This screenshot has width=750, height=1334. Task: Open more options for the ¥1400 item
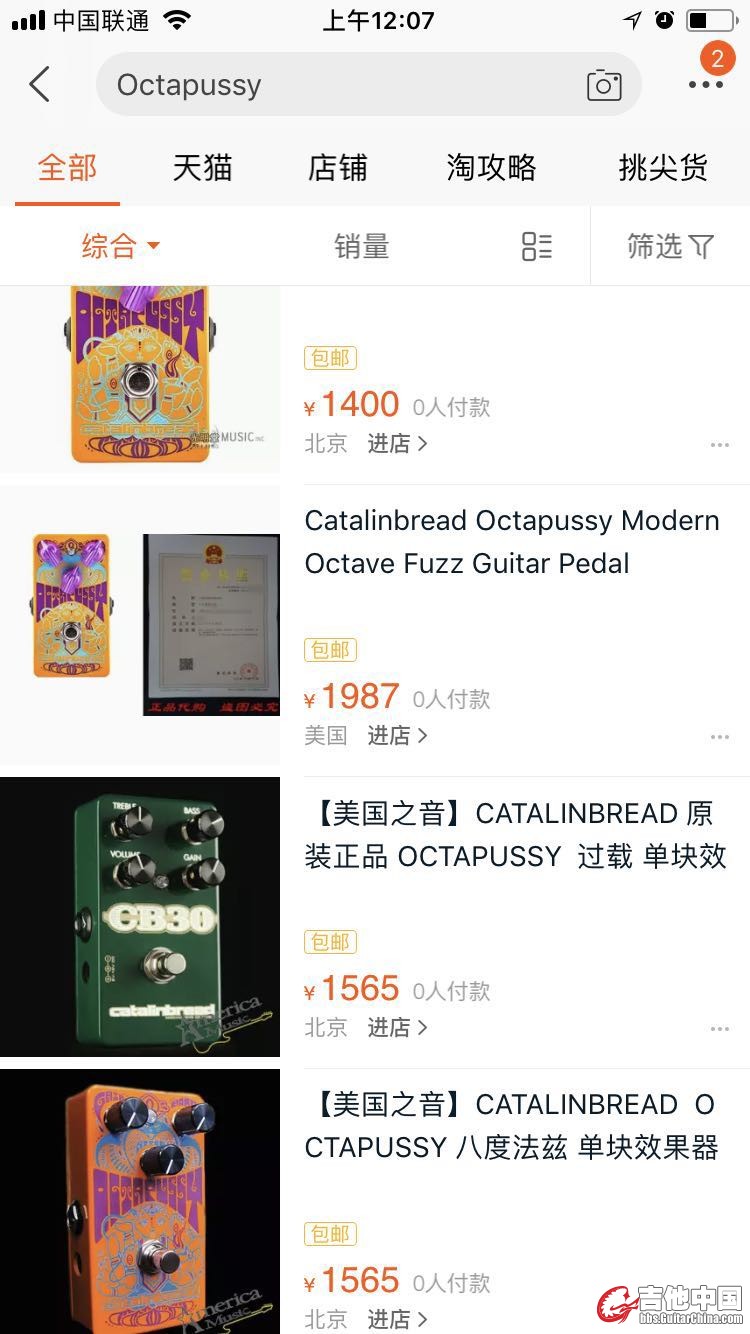[719, 445]
